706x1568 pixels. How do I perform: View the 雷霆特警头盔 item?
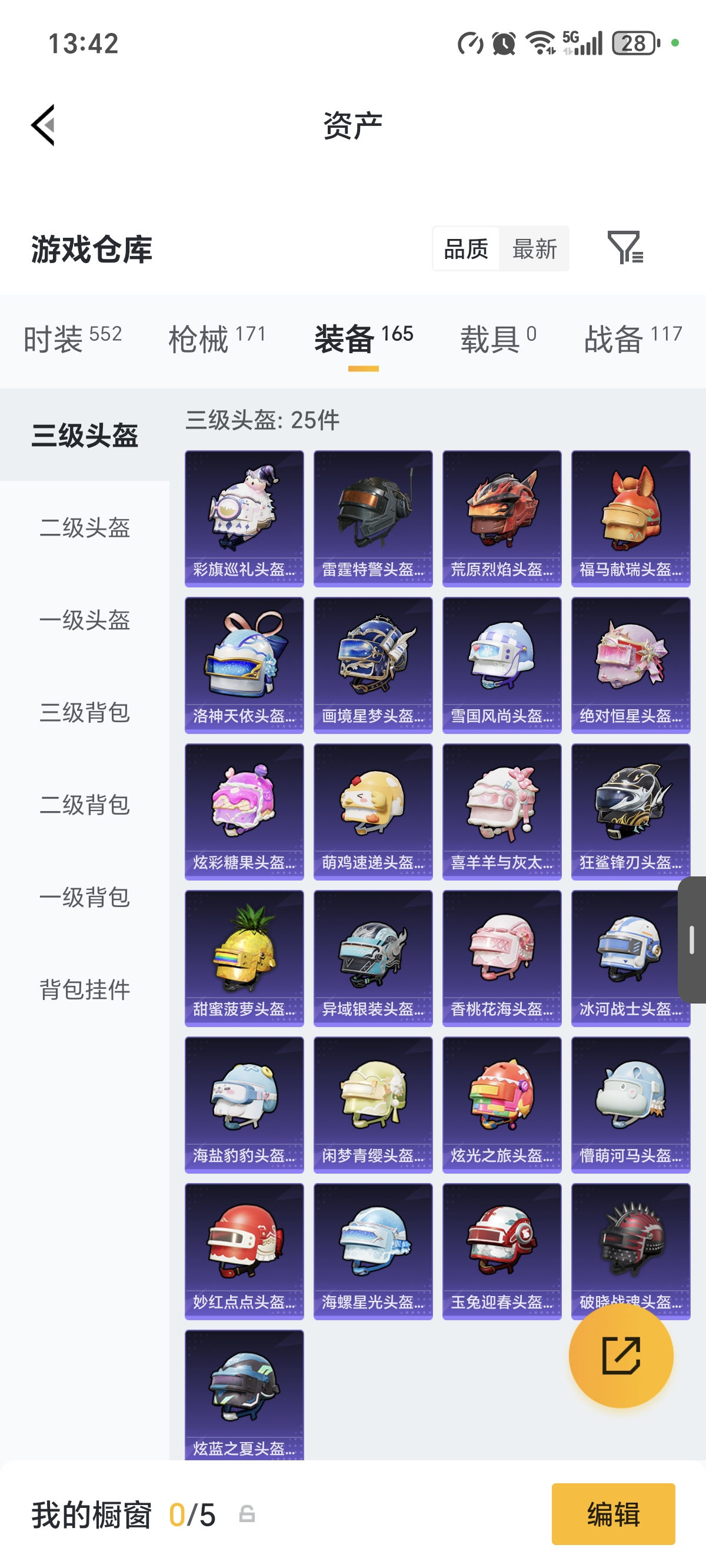(x=373, y=519)
